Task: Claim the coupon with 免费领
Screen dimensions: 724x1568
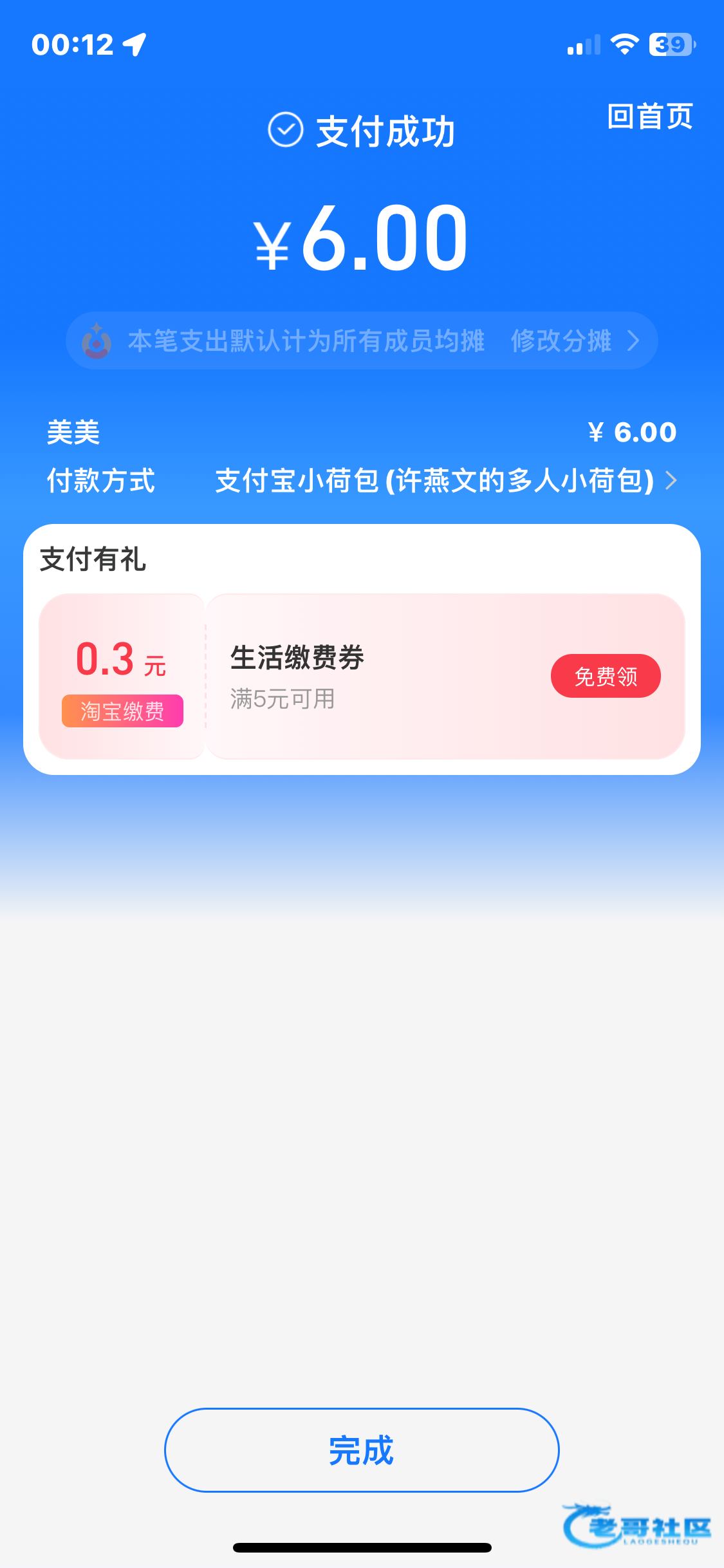Action: pos(605,676)
